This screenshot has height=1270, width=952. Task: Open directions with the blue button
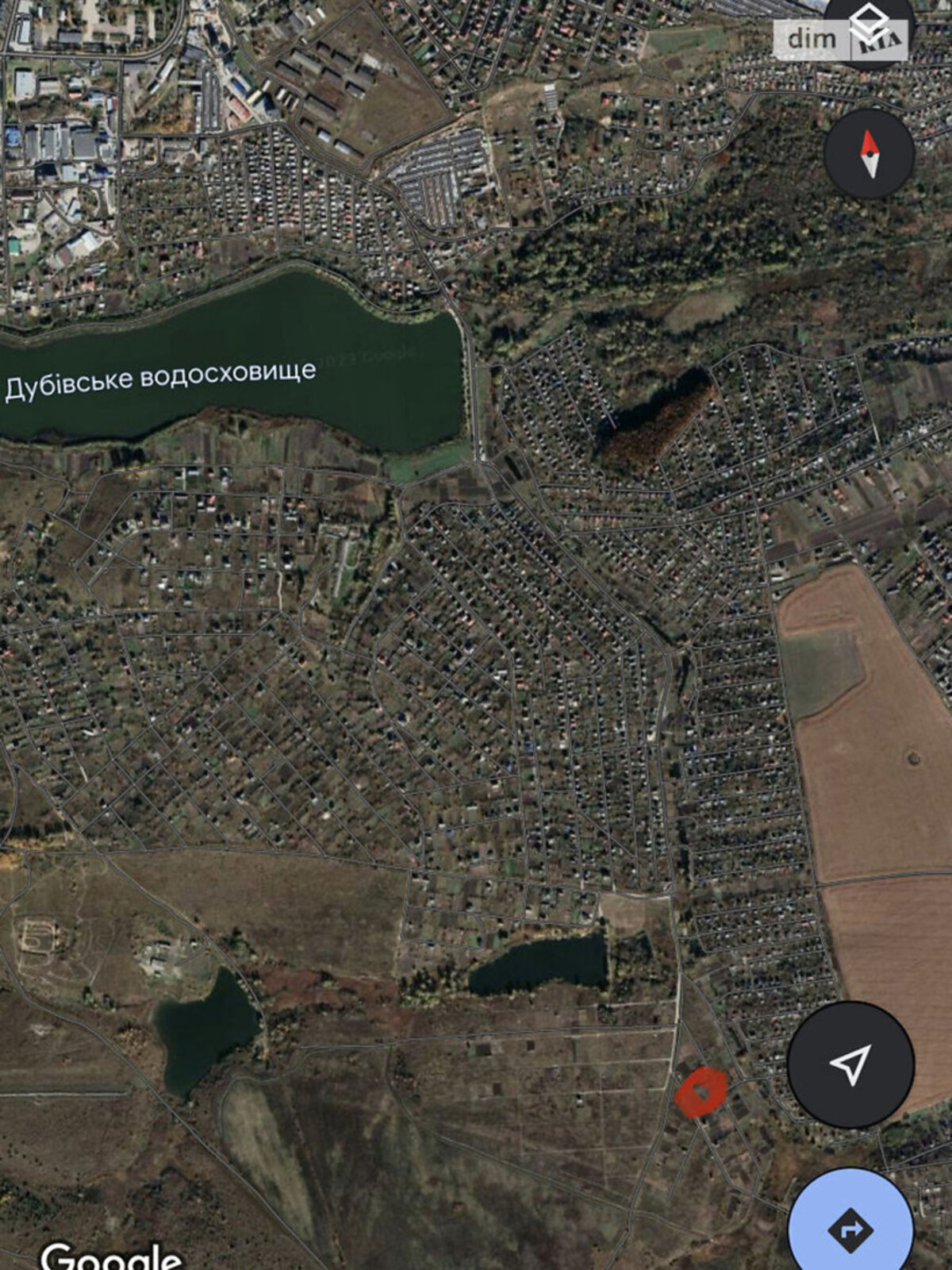(x=850, y=1229)
